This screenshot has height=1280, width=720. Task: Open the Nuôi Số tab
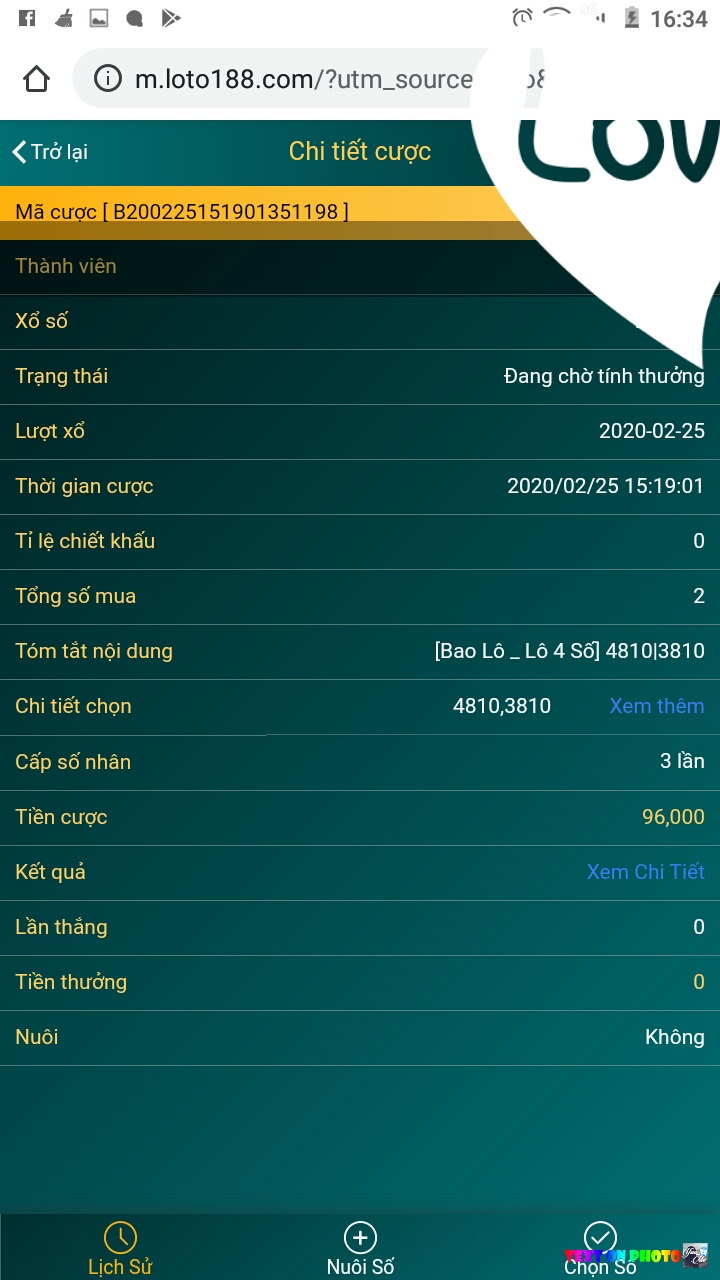click(360, 1248)
